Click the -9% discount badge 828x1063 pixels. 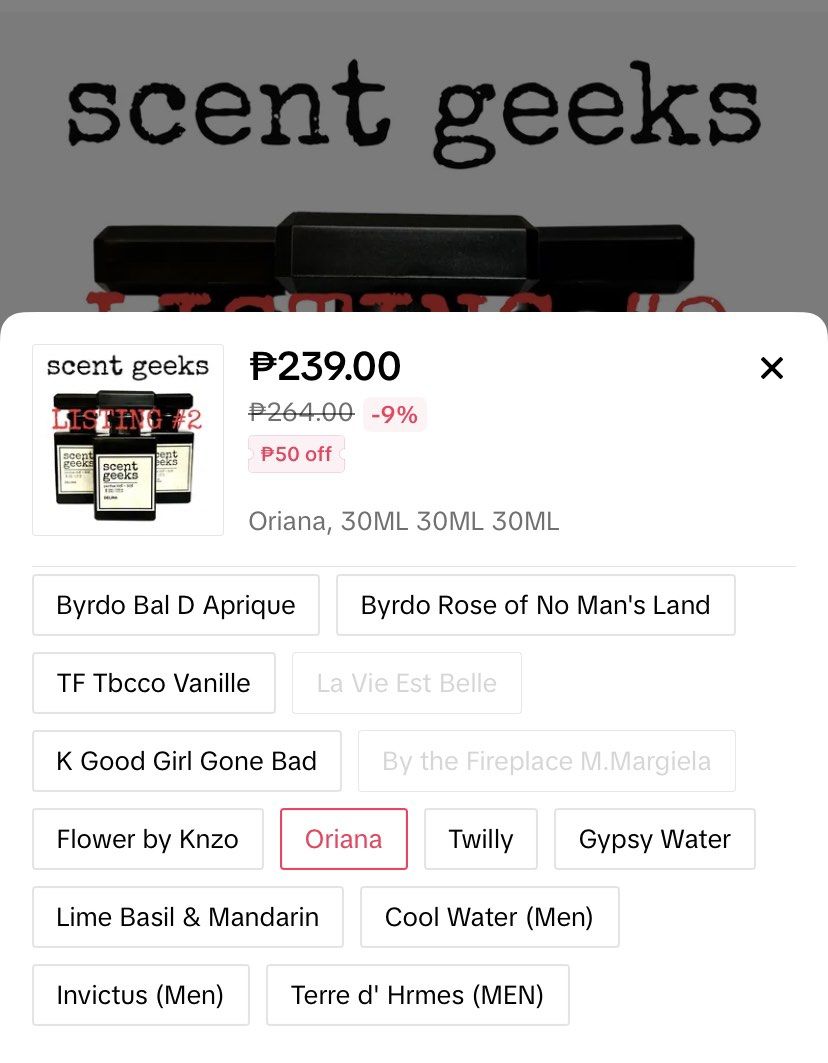(x=394, y=414)
